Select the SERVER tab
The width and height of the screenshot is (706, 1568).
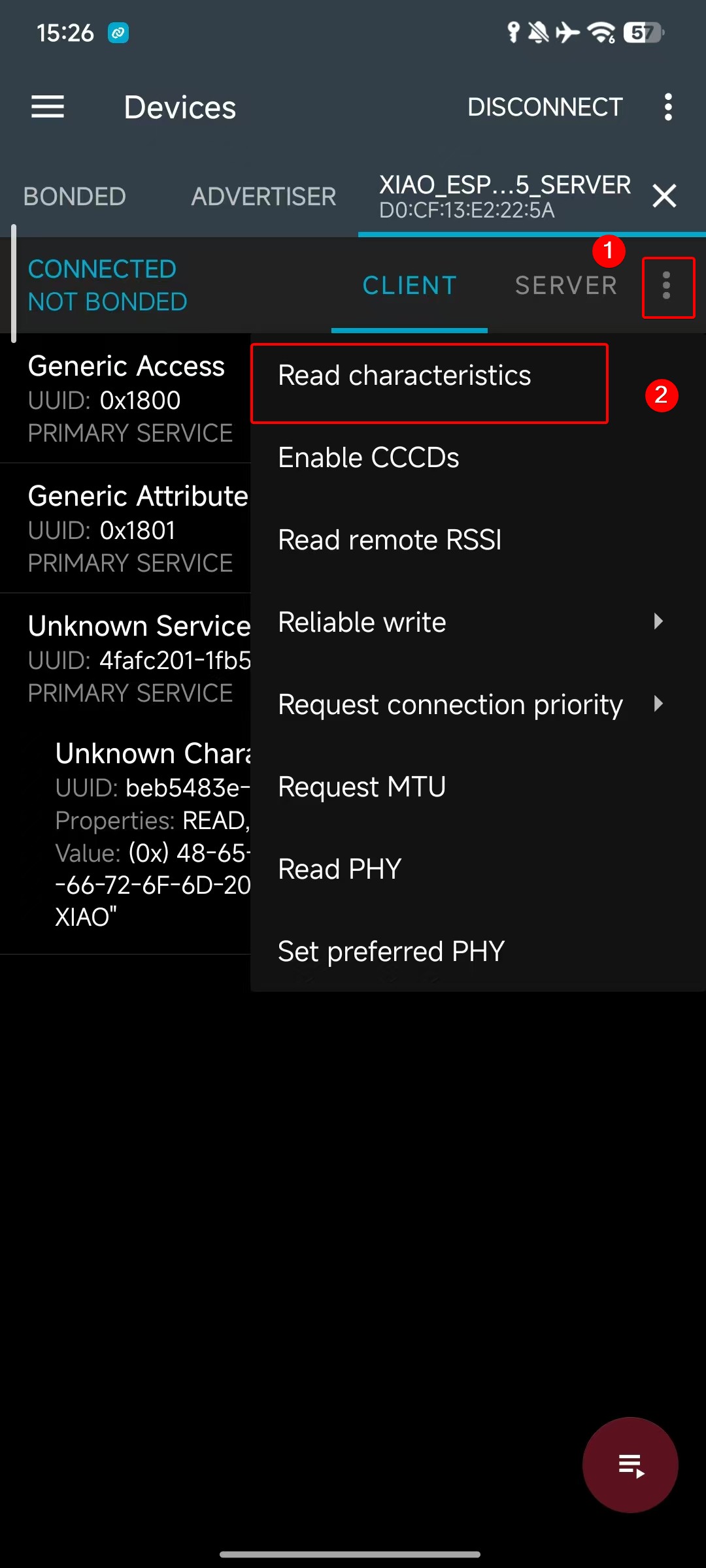click(x=565, y=286)
